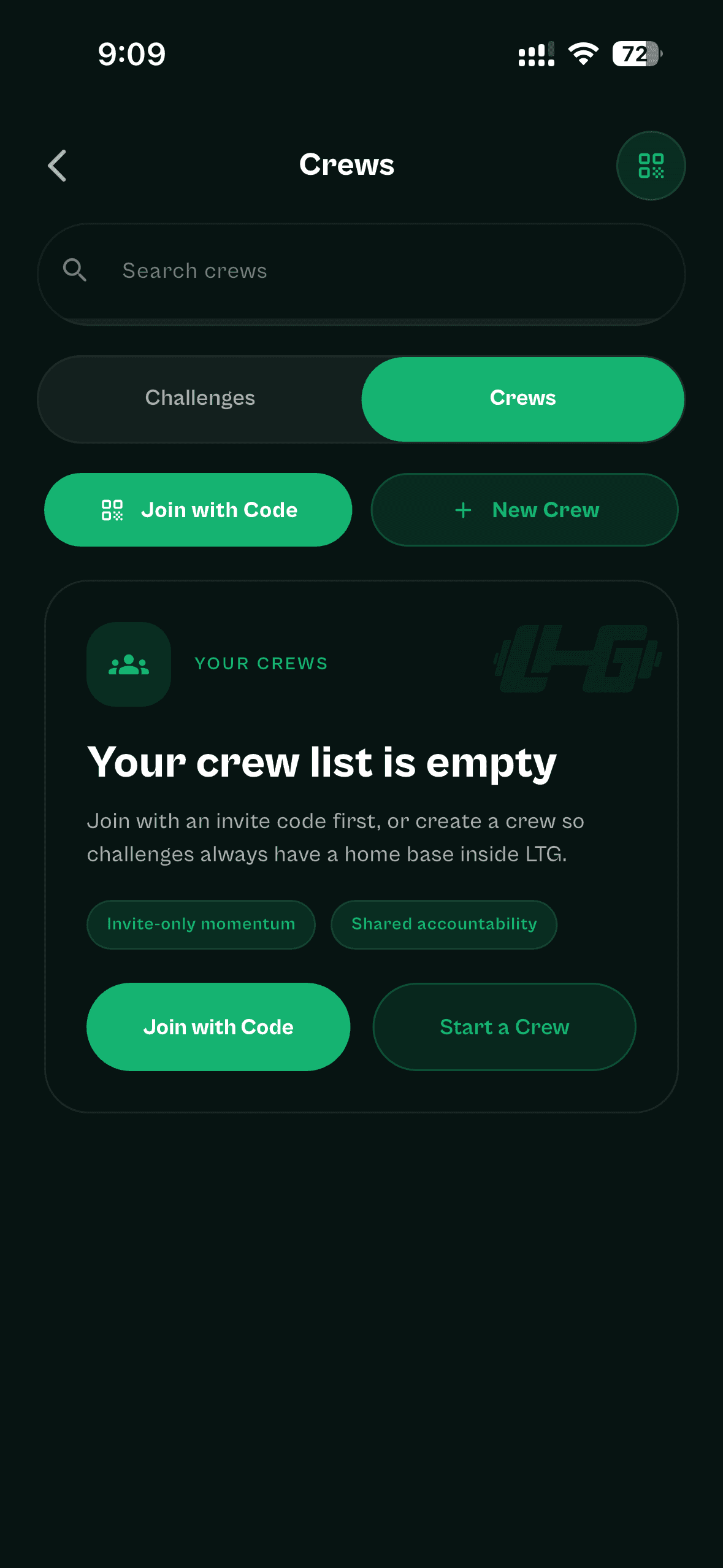
Task: Tap Join with Code in empty-list card
Action: (218, 1027)
